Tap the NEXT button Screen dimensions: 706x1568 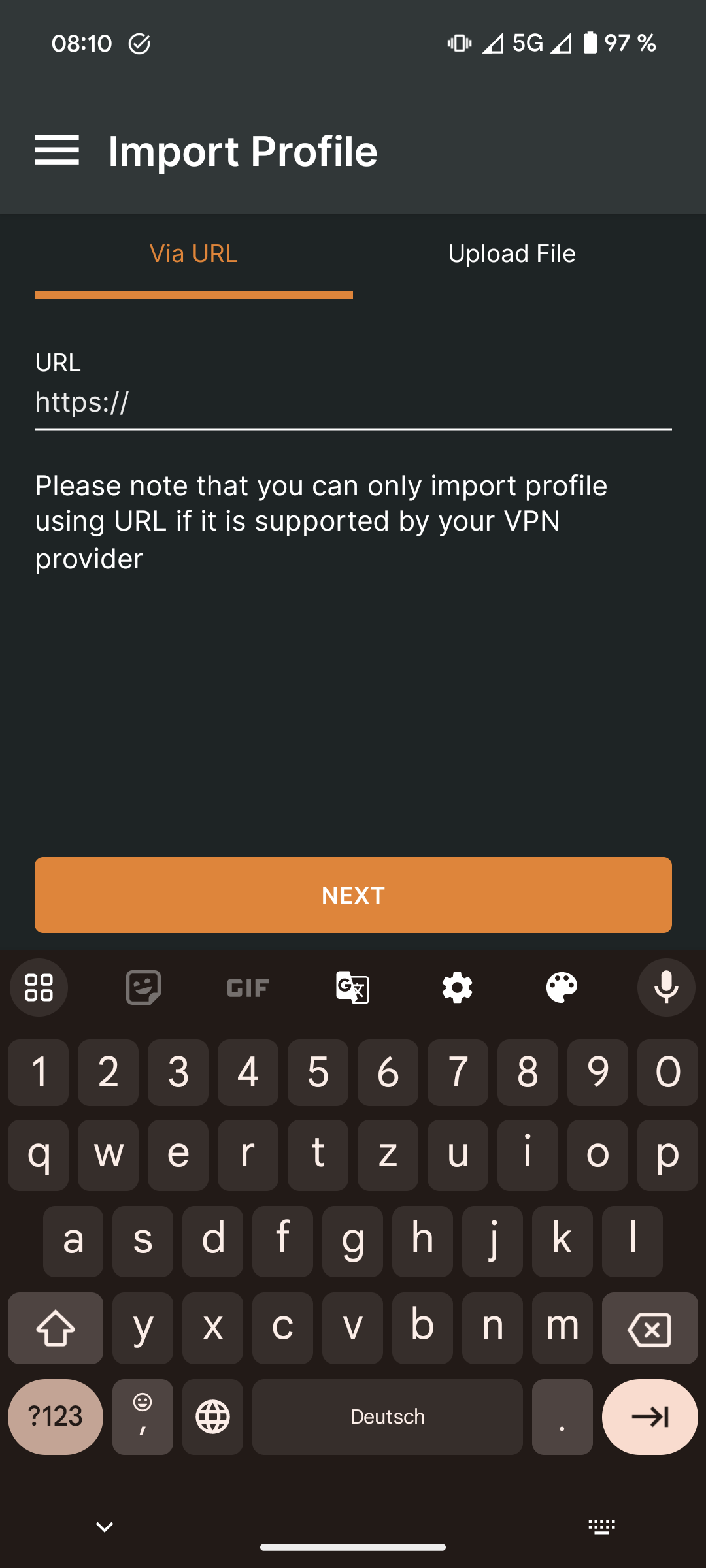pyautogui.click(x=353, y=894)
